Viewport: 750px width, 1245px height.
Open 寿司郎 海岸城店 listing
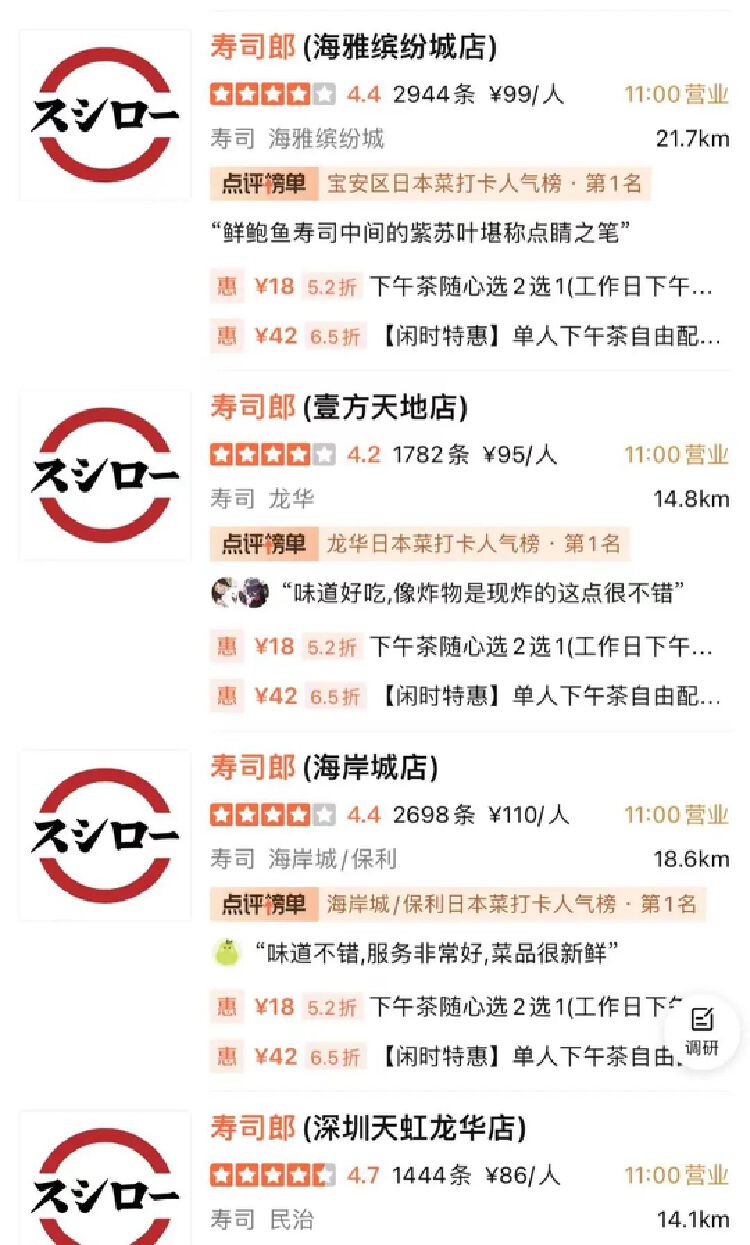tap(324, 767)
